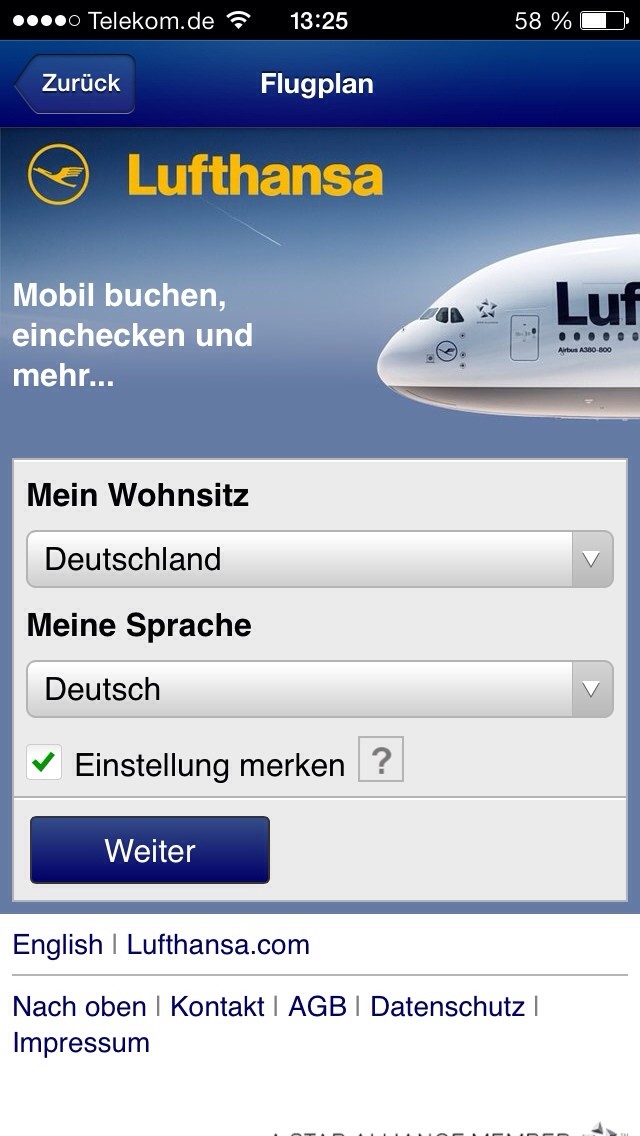Open the Lufthansa.com link
This screenshot has height=1136, width=640.
pos(218,945)
